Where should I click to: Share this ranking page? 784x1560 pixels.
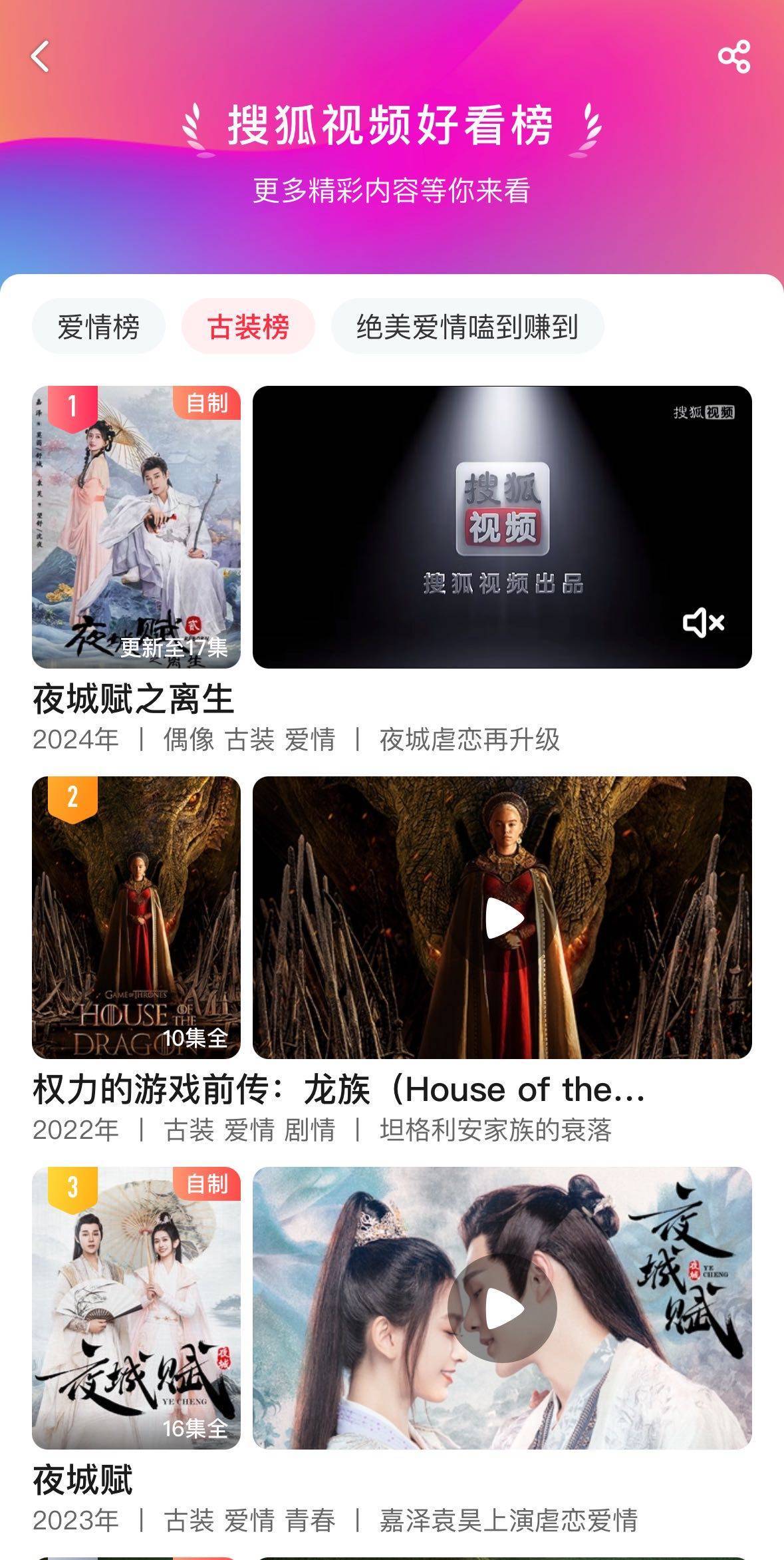734,57
